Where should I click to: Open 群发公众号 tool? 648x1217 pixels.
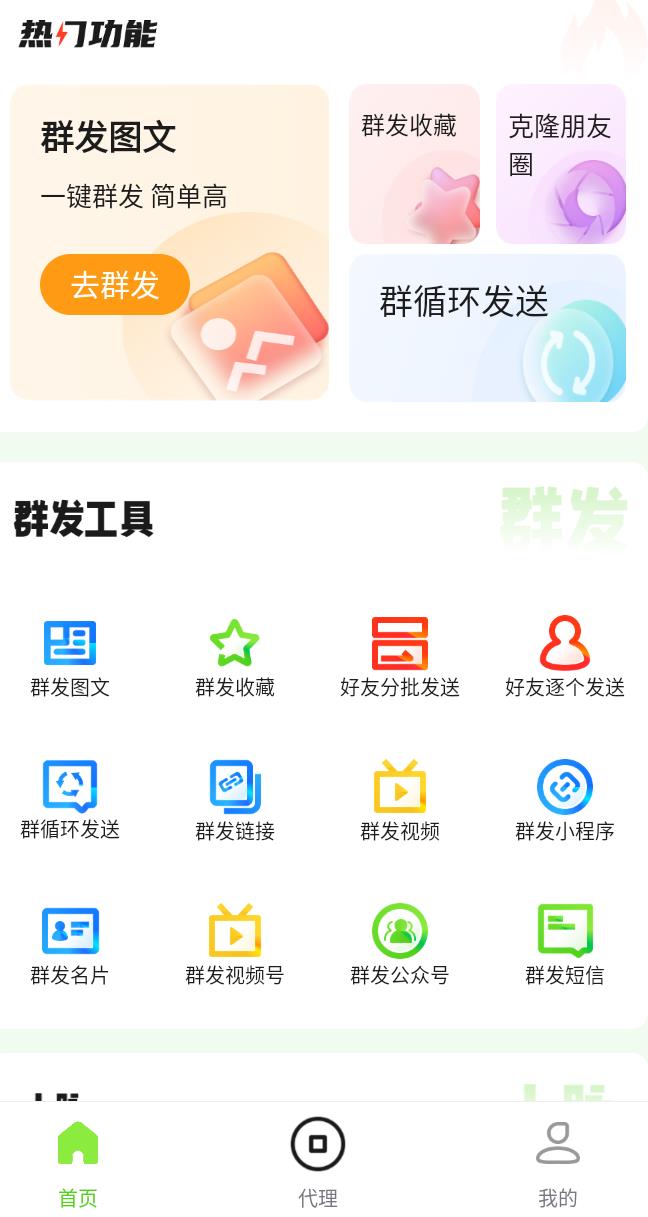pyautogui.click(x=400, y=944)
